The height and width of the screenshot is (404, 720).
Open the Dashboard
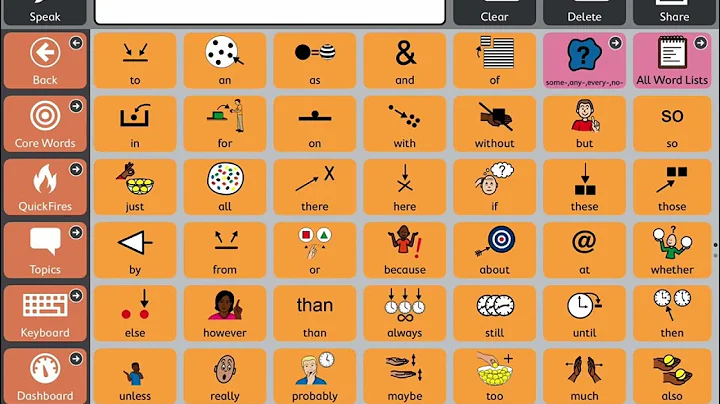tap(45, 376)
